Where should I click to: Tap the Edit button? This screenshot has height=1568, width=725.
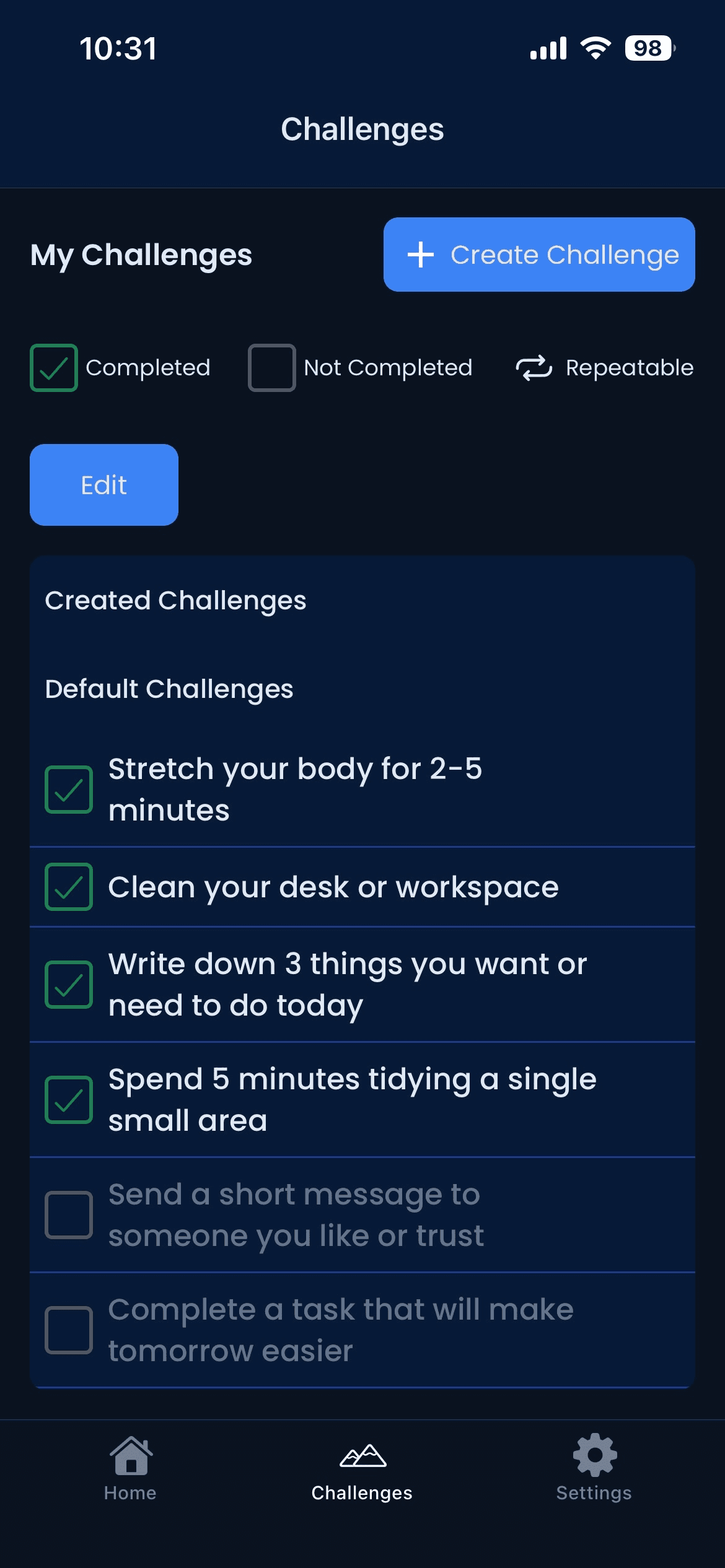pos(103,485)
